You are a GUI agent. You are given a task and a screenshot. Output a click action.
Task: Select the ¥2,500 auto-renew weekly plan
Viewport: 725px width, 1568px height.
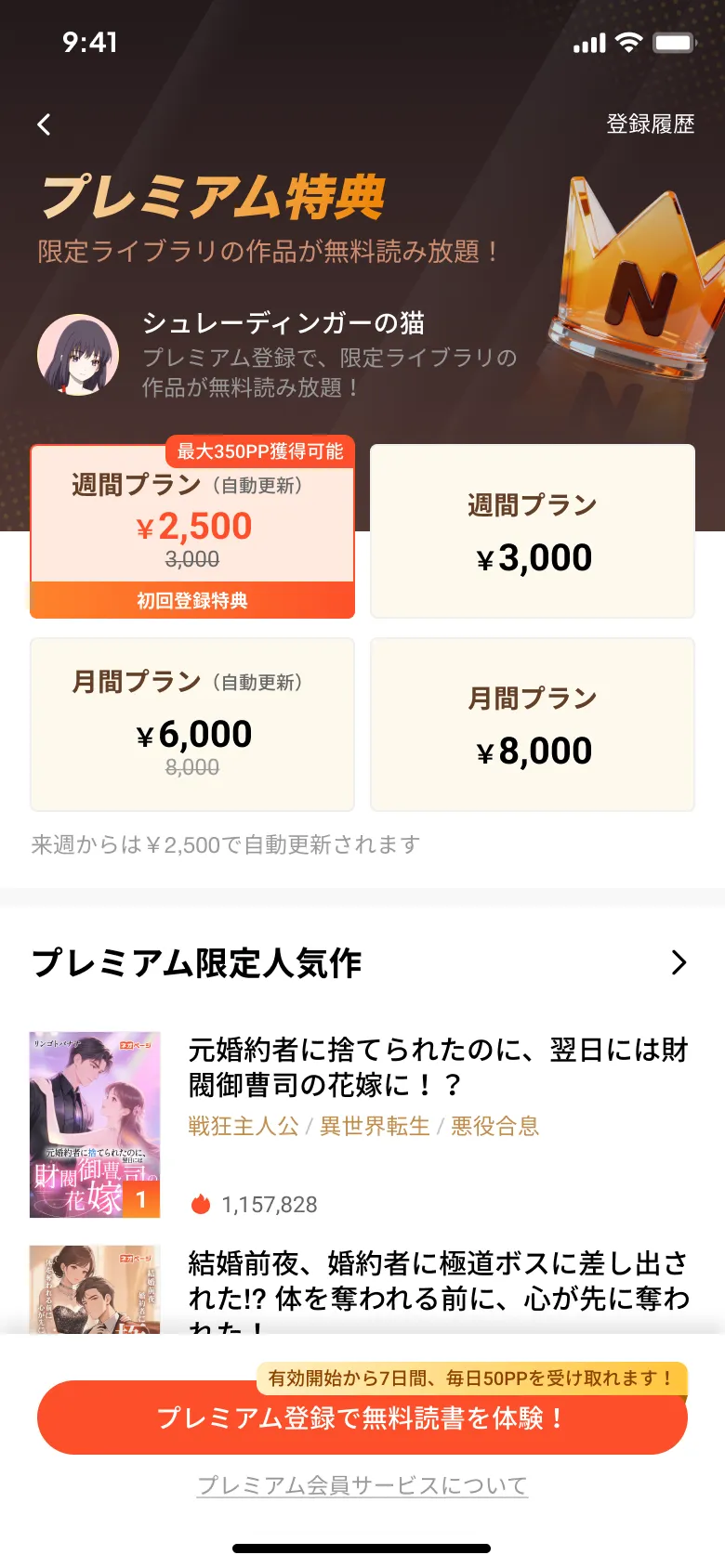click(x=192, y=530)
